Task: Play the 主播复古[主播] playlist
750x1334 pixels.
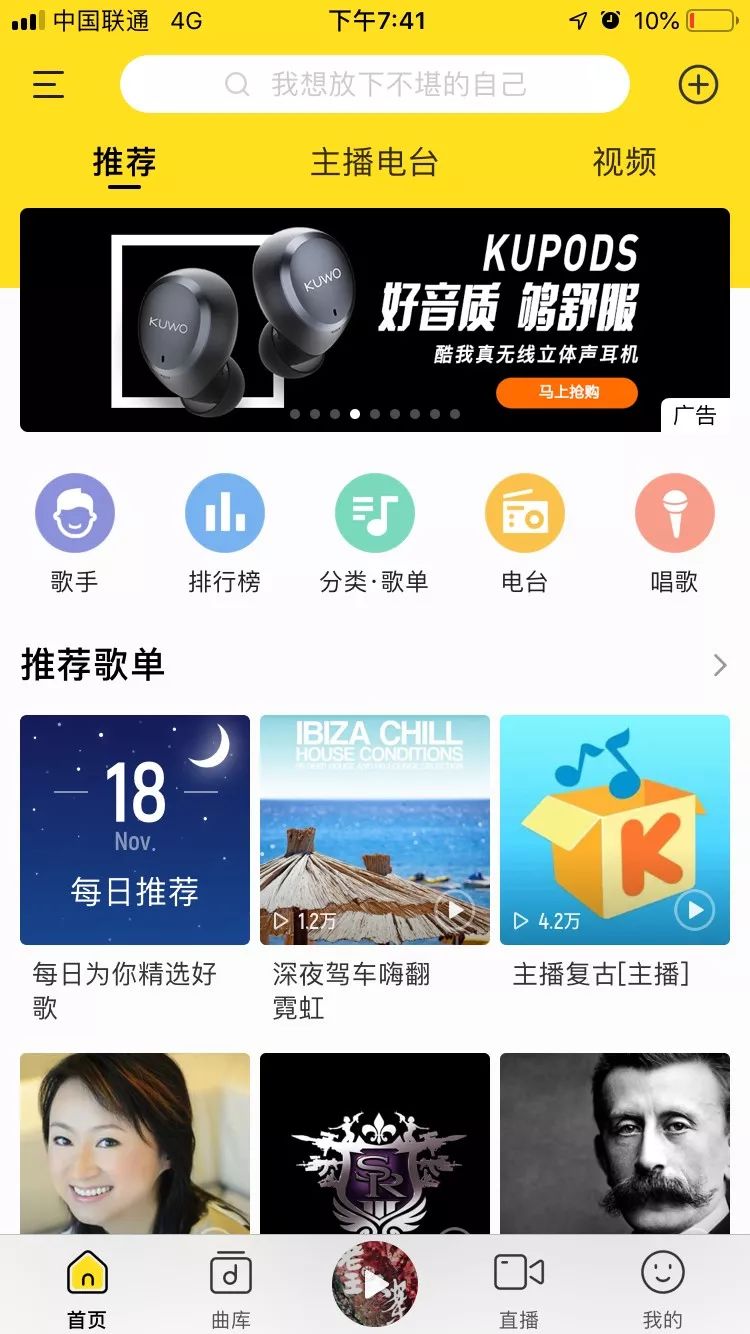Action: point(694,910)
